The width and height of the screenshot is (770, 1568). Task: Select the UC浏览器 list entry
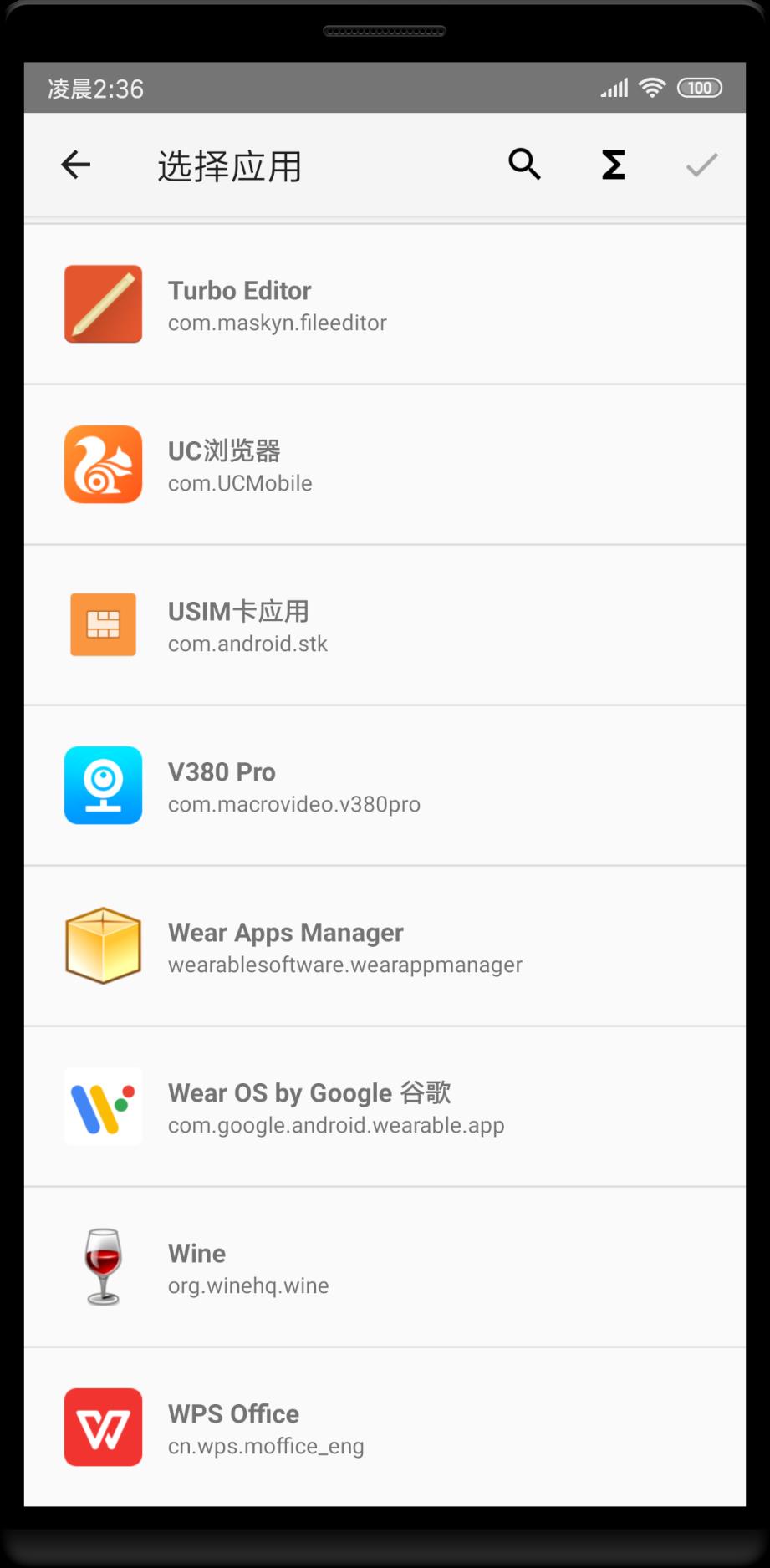(x=385, y=465)
